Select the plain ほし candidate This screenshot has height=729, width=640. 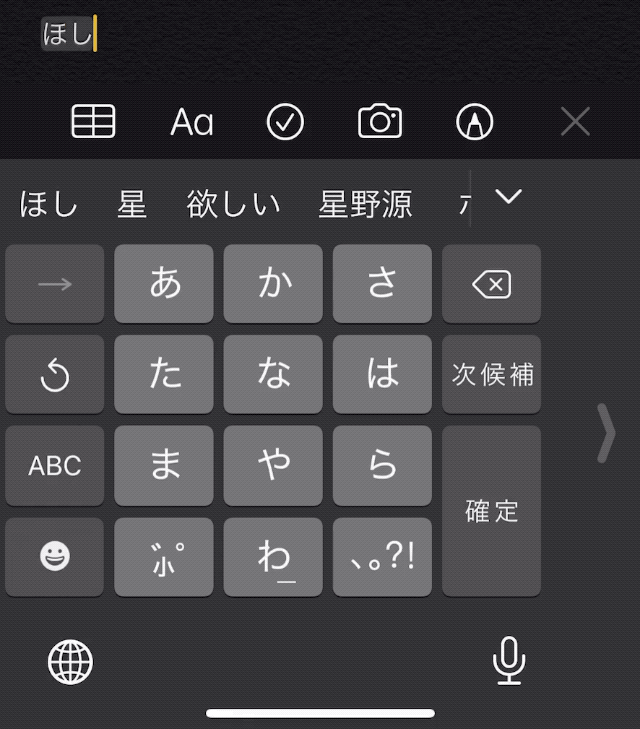pyautogui.click(x=48, y=205)
